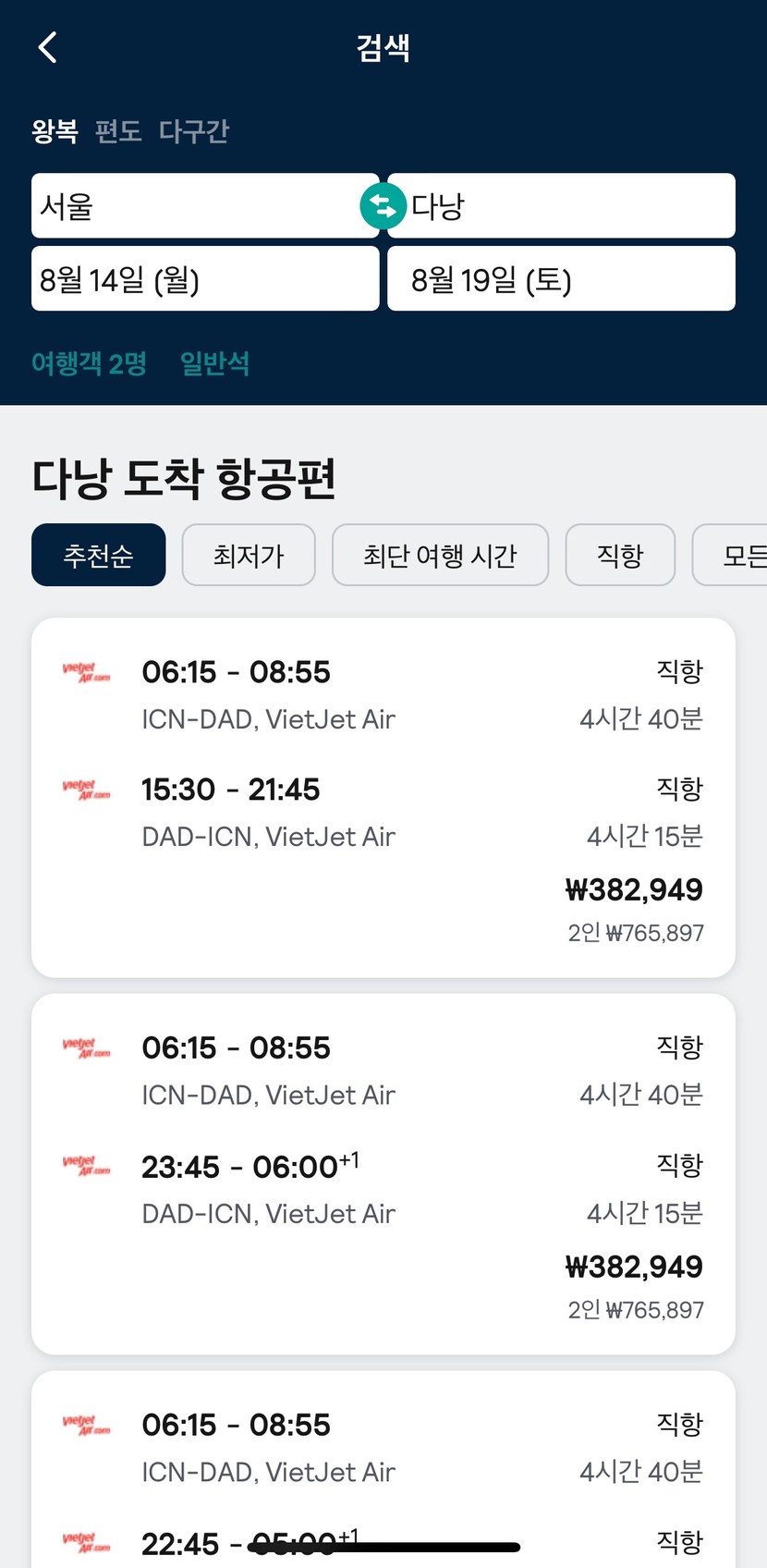Open flight card returning 23:45 - 06:00
The image size is (767, 1568).
[383, 1174]
